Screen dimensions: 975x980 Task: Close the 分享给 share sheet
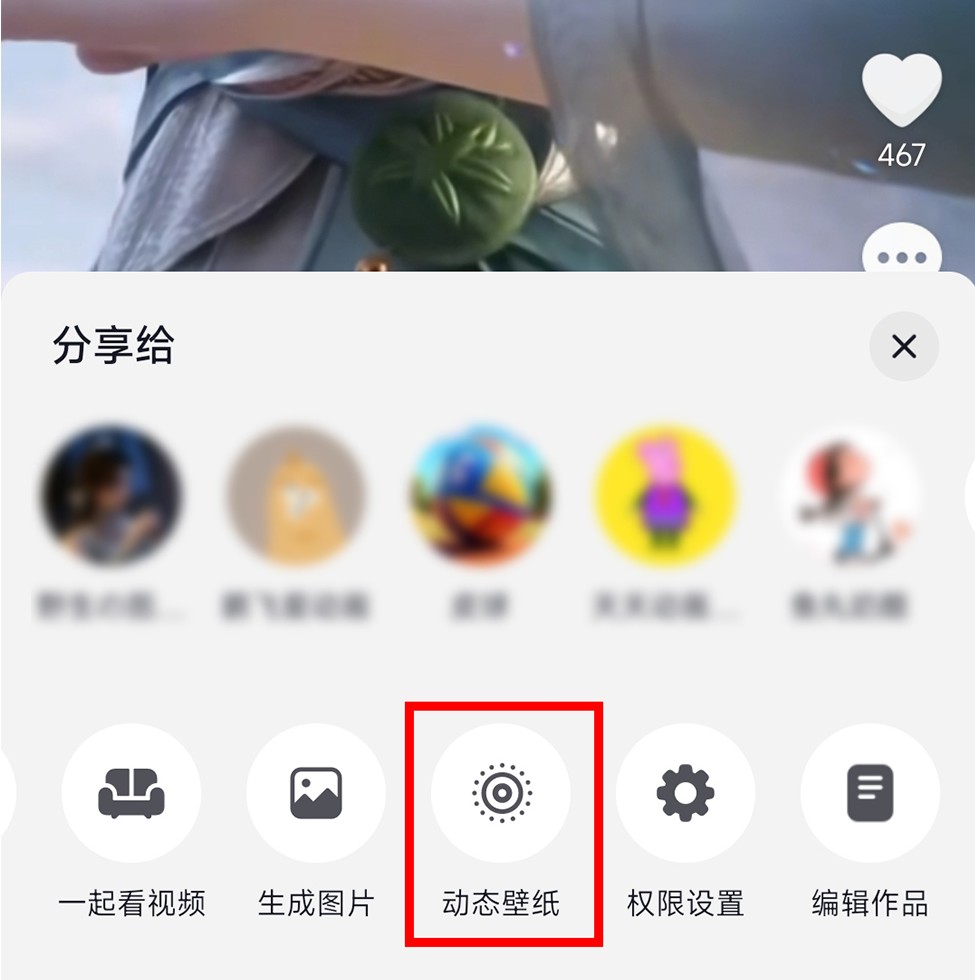(x=904, y=347)
